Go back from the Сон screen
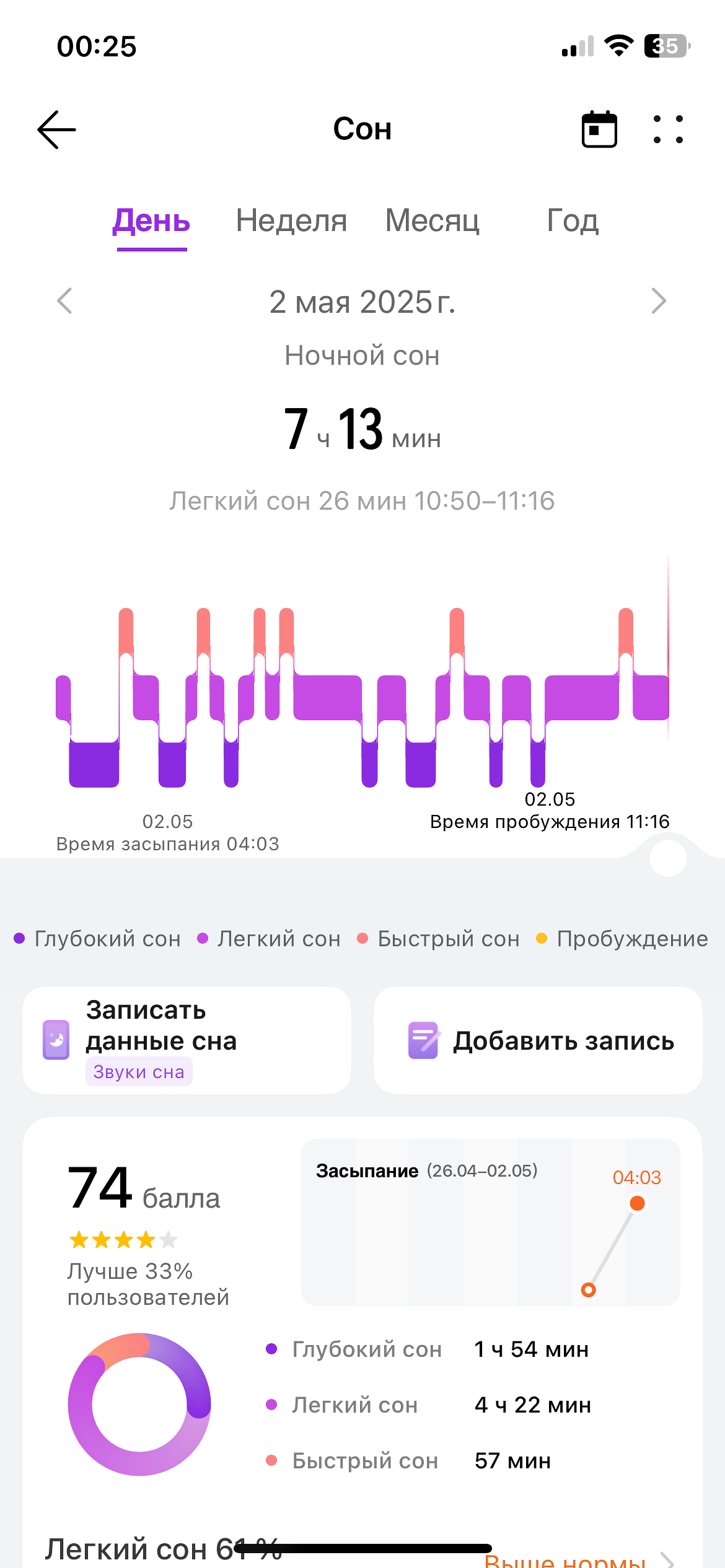The width and height of the screenshot is (725, 1568). (56, 129)
